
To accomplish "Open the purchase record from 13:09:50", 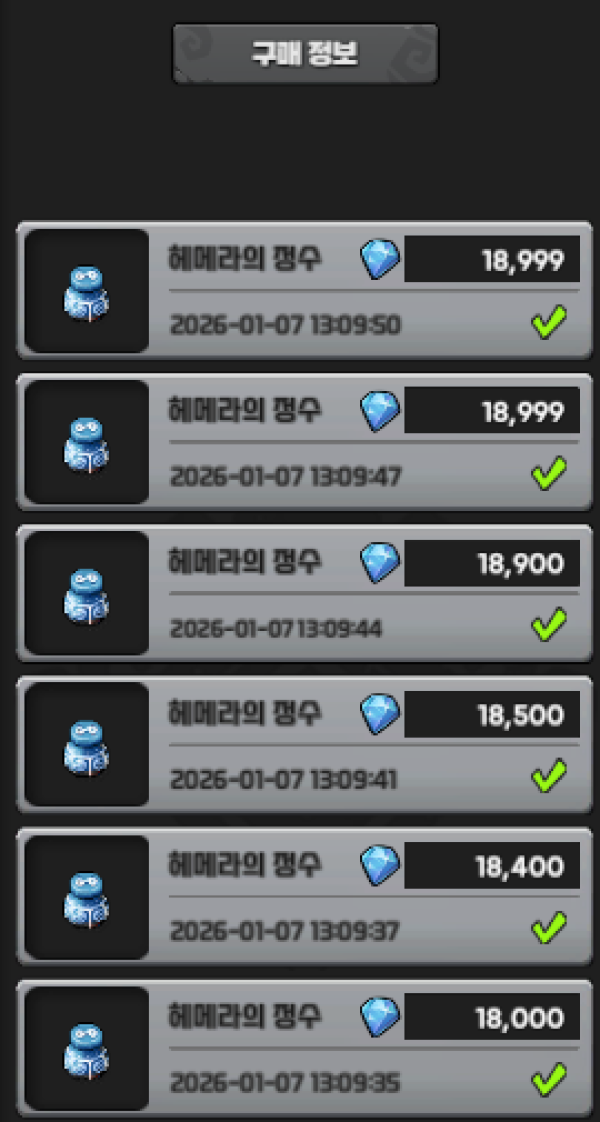I will [304, 290].
